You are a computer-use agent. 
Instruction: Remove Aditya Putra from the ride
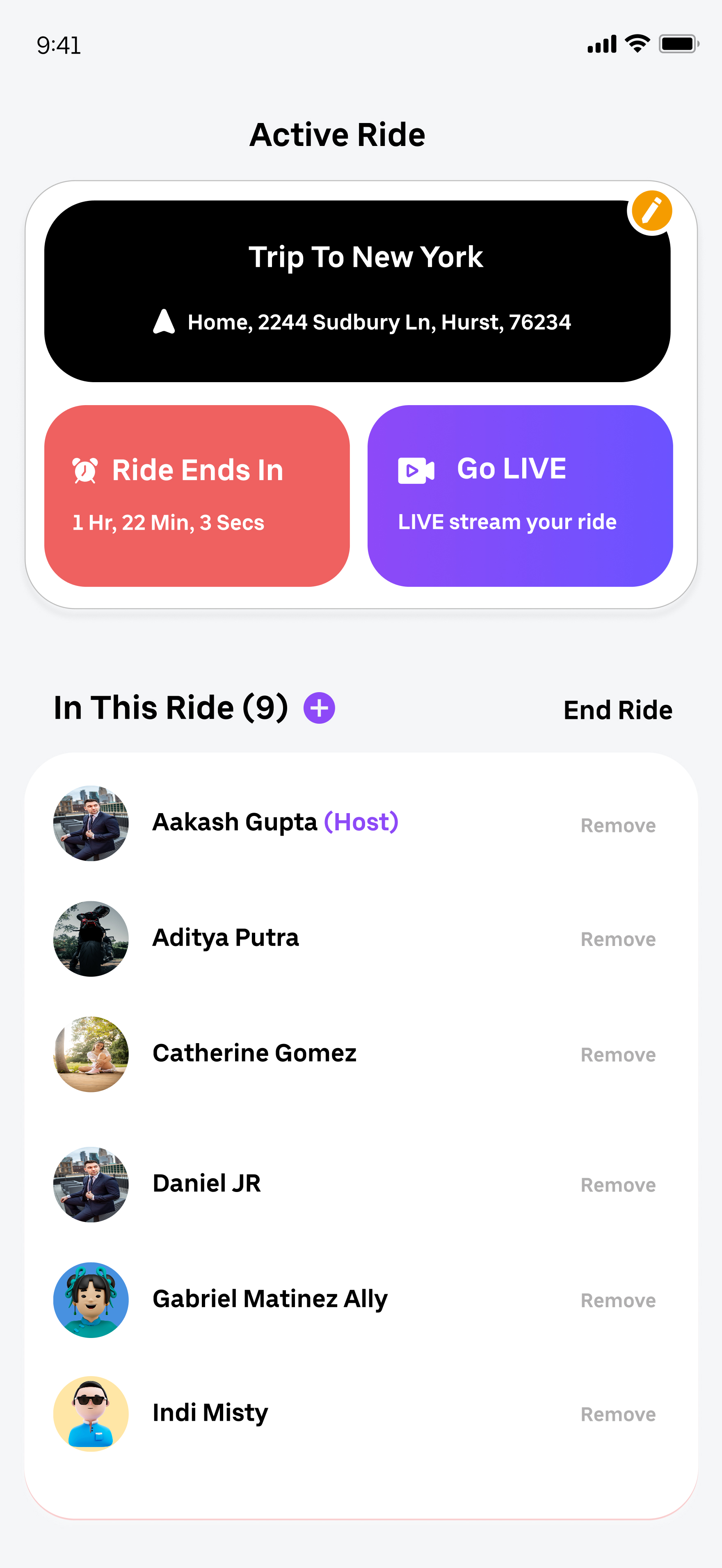(617, 939)
